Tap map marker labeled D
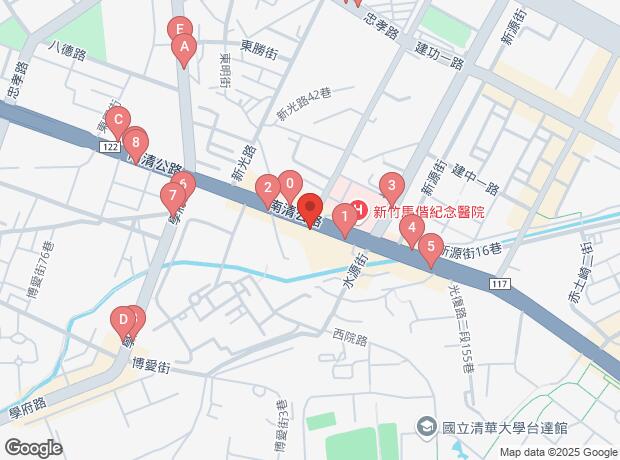Image resolution: width=620 pixels, height=460 pixels. [x=123, y=321]
